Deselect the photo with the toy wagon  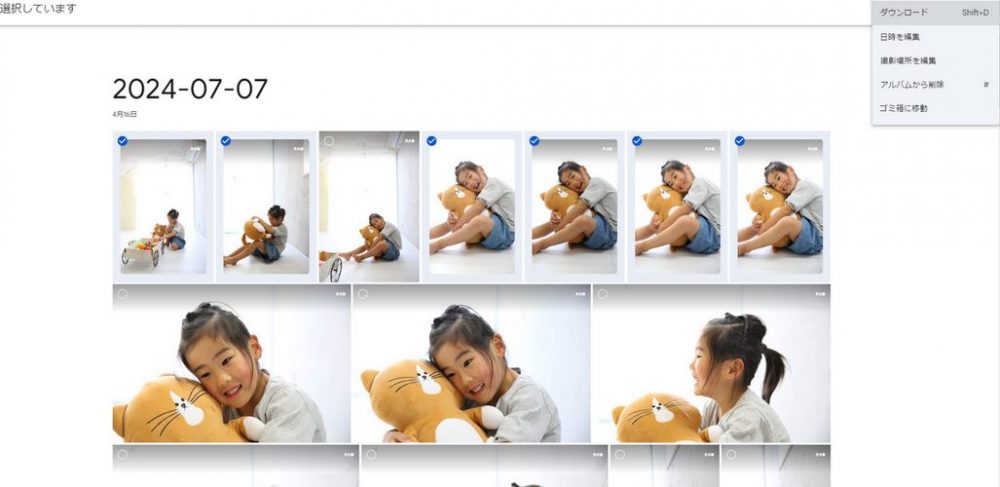(x=122, y=141)
